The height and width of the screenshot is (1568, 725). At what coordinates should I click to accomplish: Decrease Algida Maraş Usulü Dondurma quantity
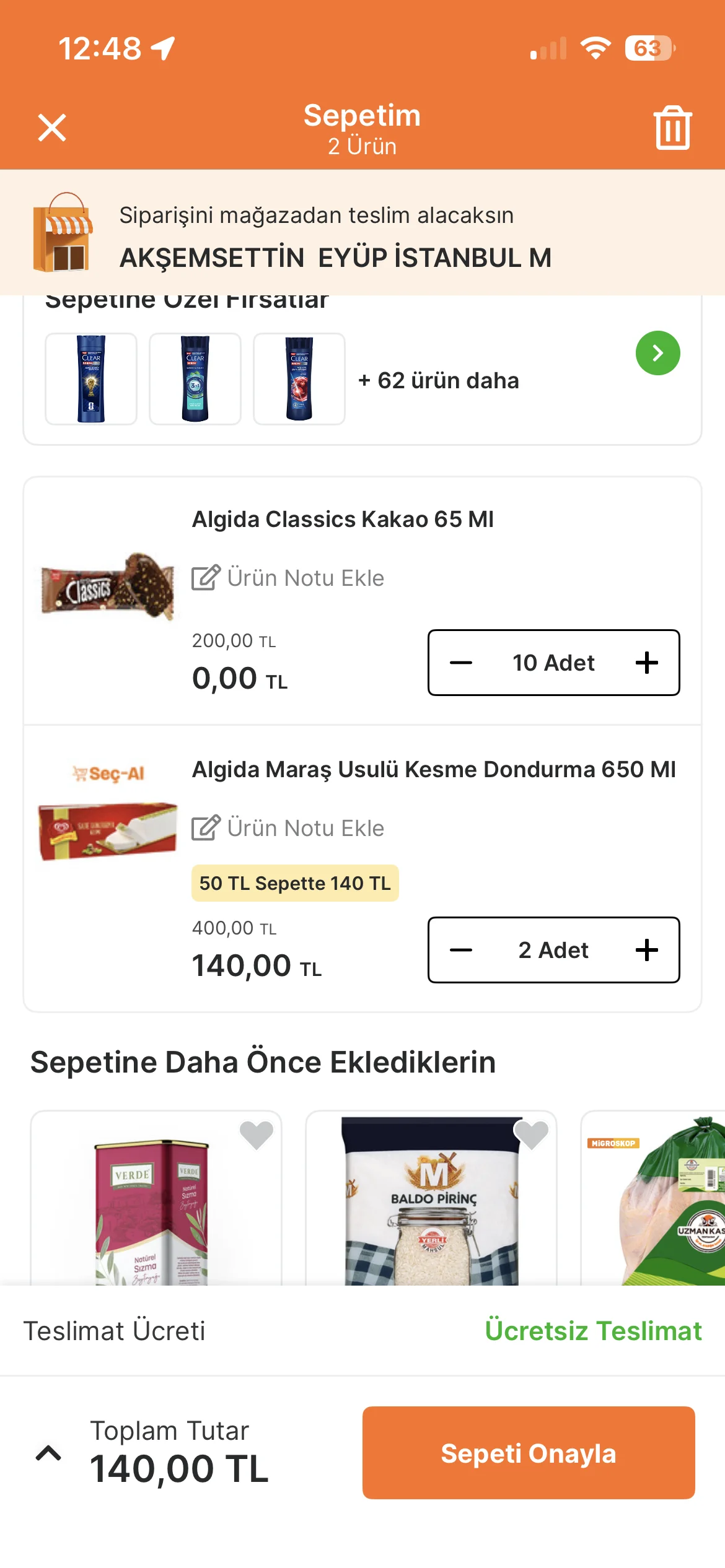pyautogui.click(x=461, y=950)
